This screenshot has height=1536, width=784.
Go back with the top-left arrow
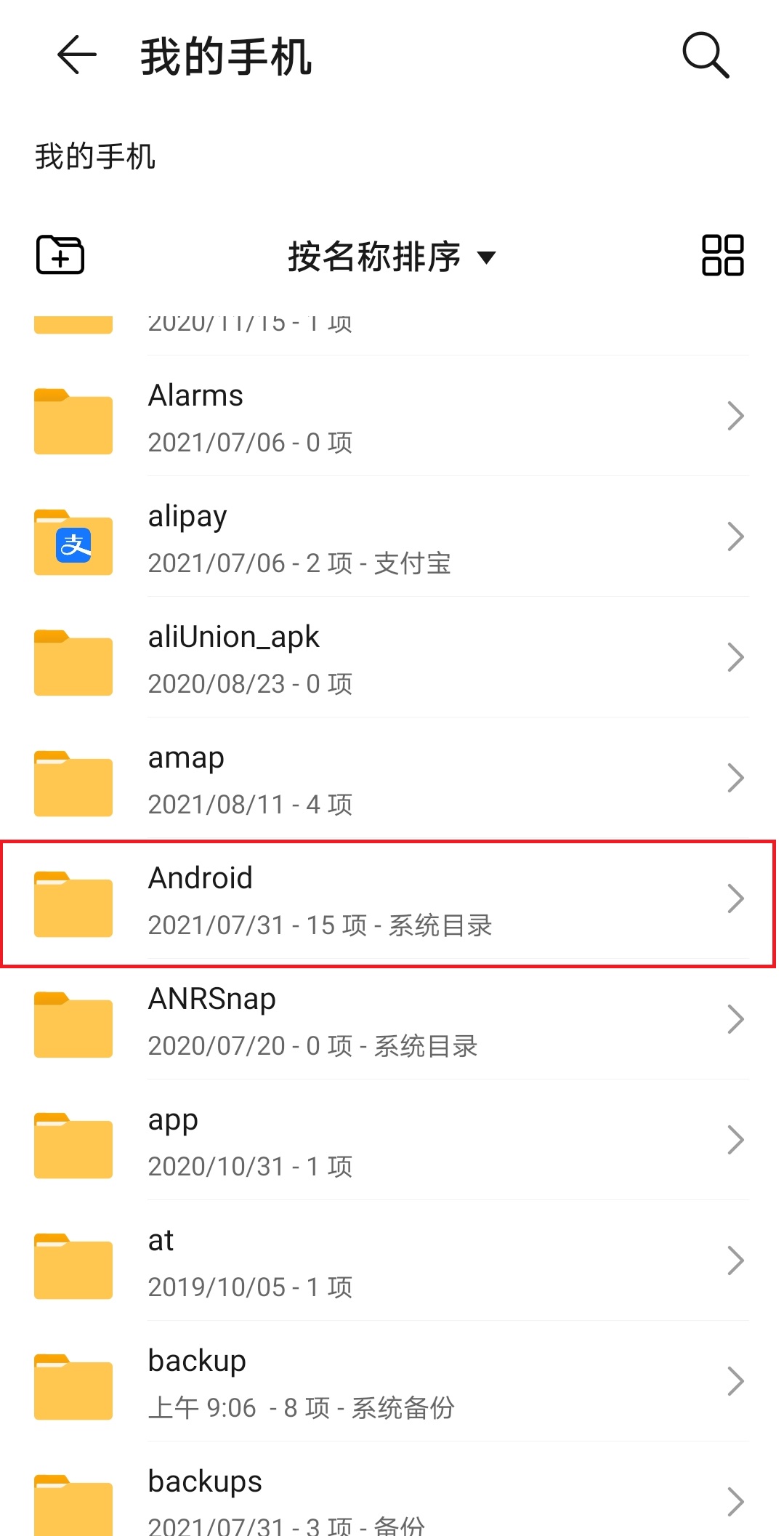[x=77, y=55]
